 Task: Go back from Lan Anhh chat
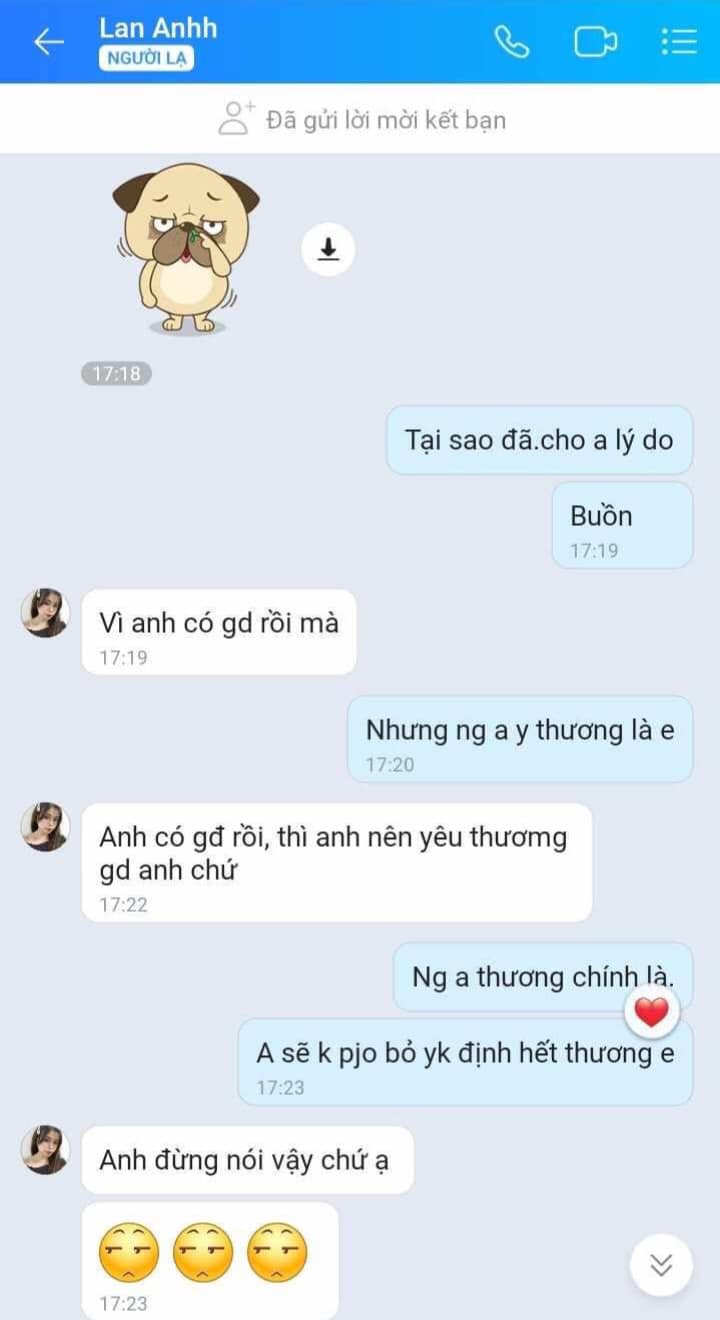coord(48,42)
